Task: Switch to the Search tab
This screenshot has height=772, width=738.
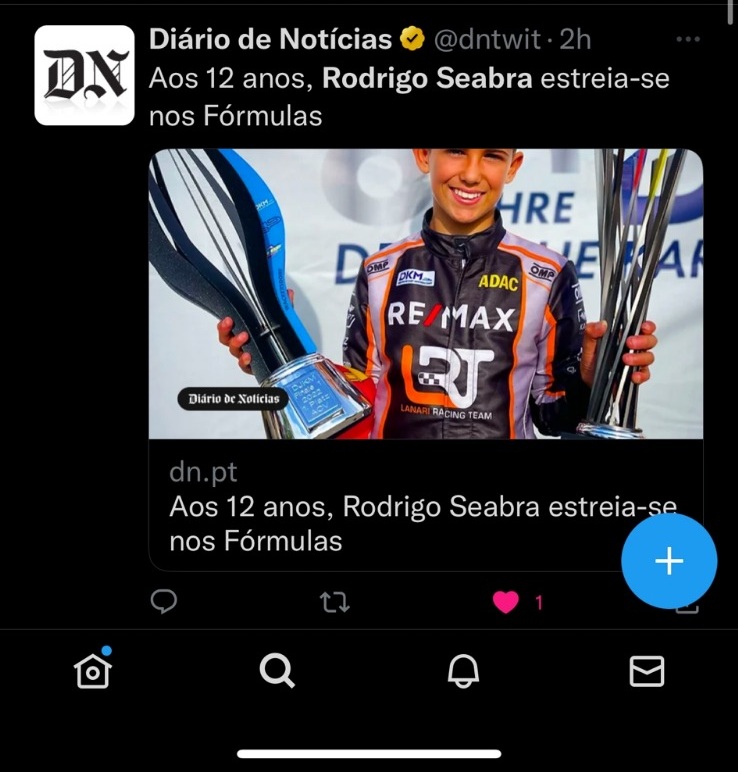Action: pos(277,672)
